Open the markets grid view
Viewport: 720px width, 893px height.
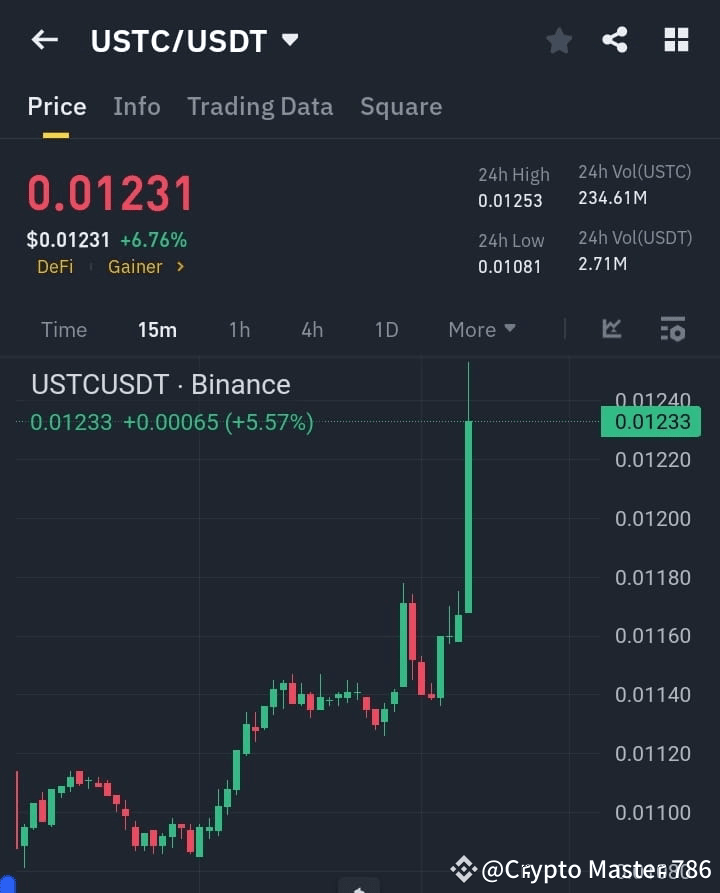pyautogui.click(x=676, y=40)
